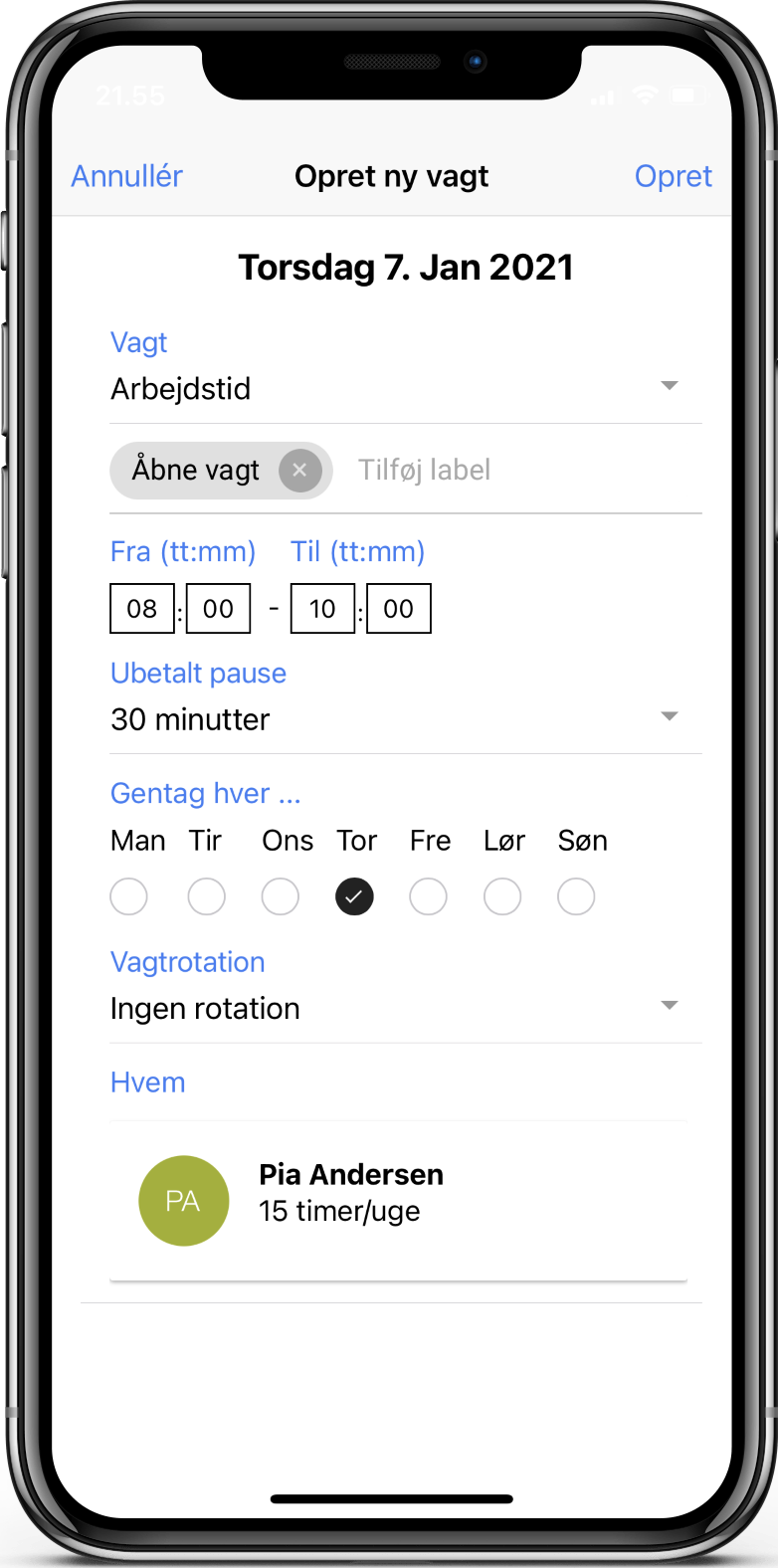The image size is (778, 1568).
Task: Tap Opret to create the shift
Action: click(673, 176)
